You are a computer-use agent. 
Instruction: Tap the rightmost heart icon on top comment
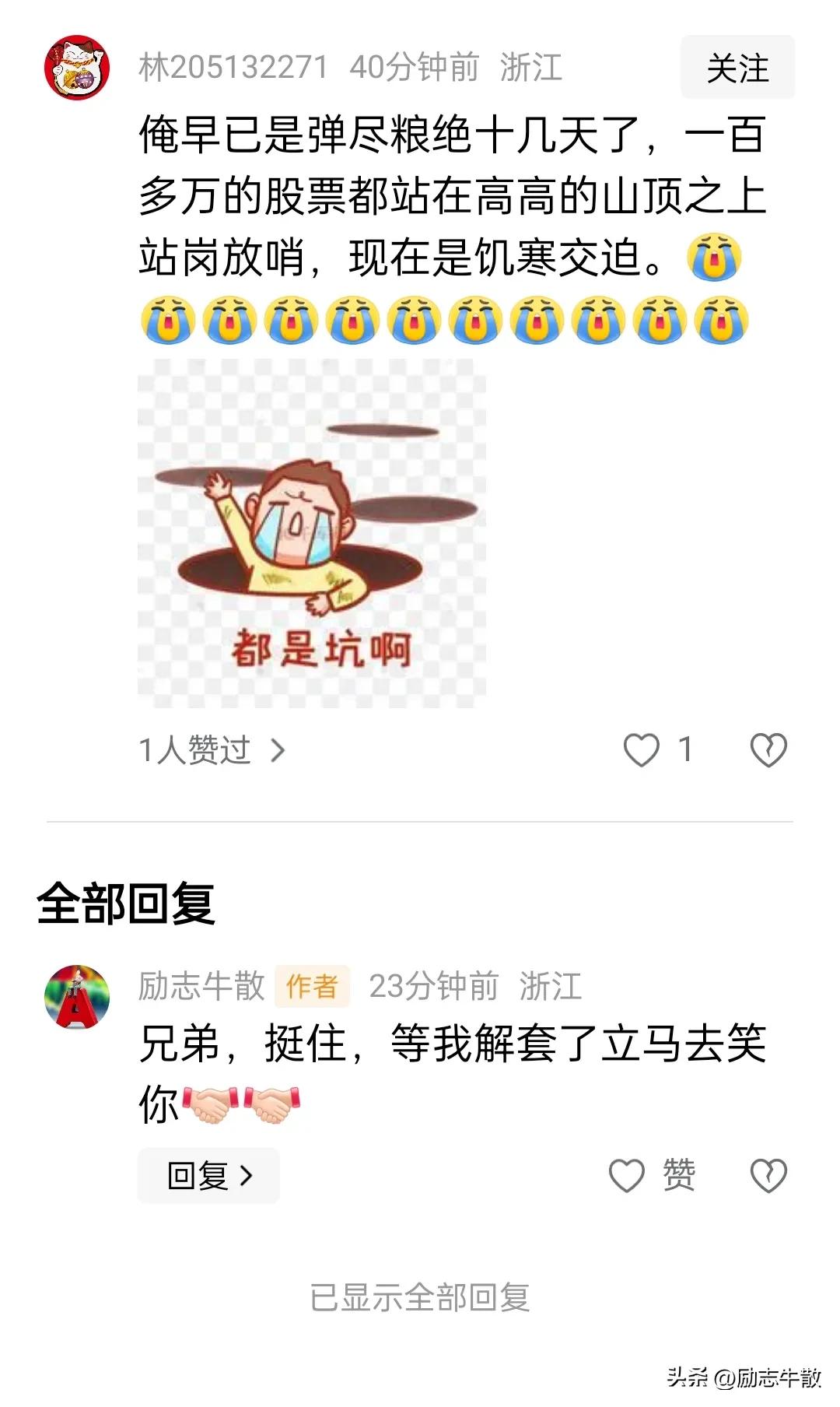pyautogui.click(x=768, y=749)
